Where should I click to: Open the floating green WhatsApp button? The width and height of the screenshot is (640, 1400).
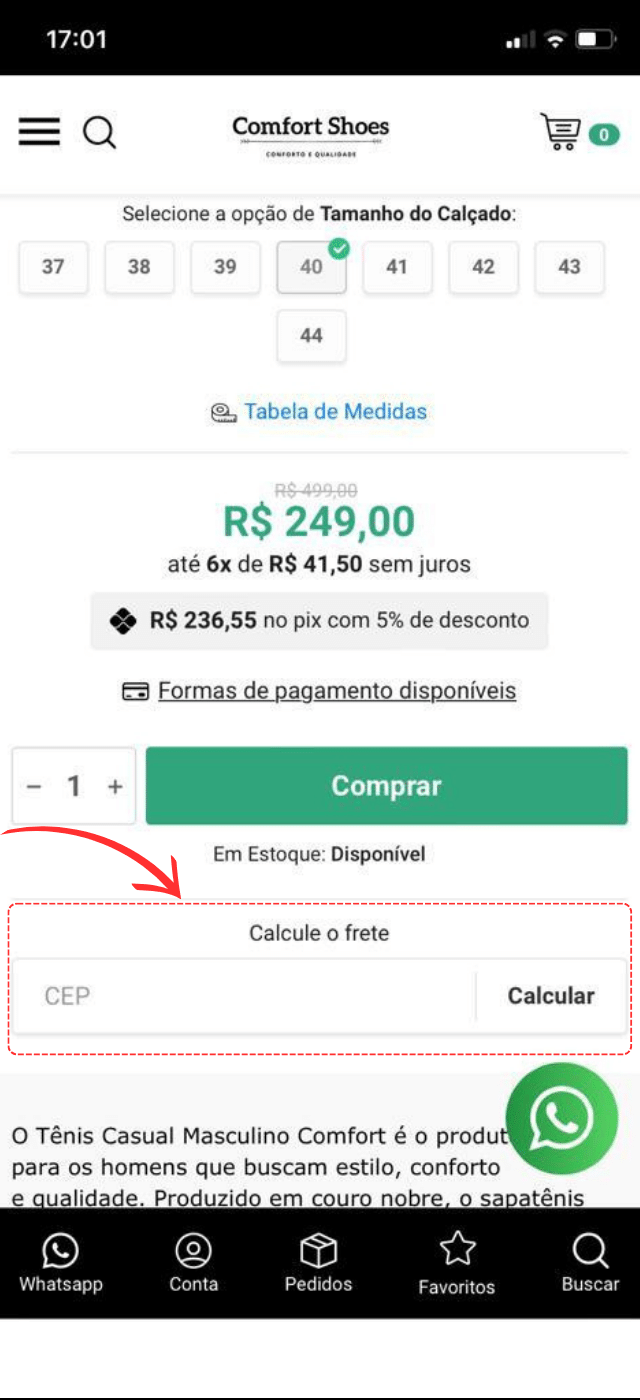(562, 1119)
